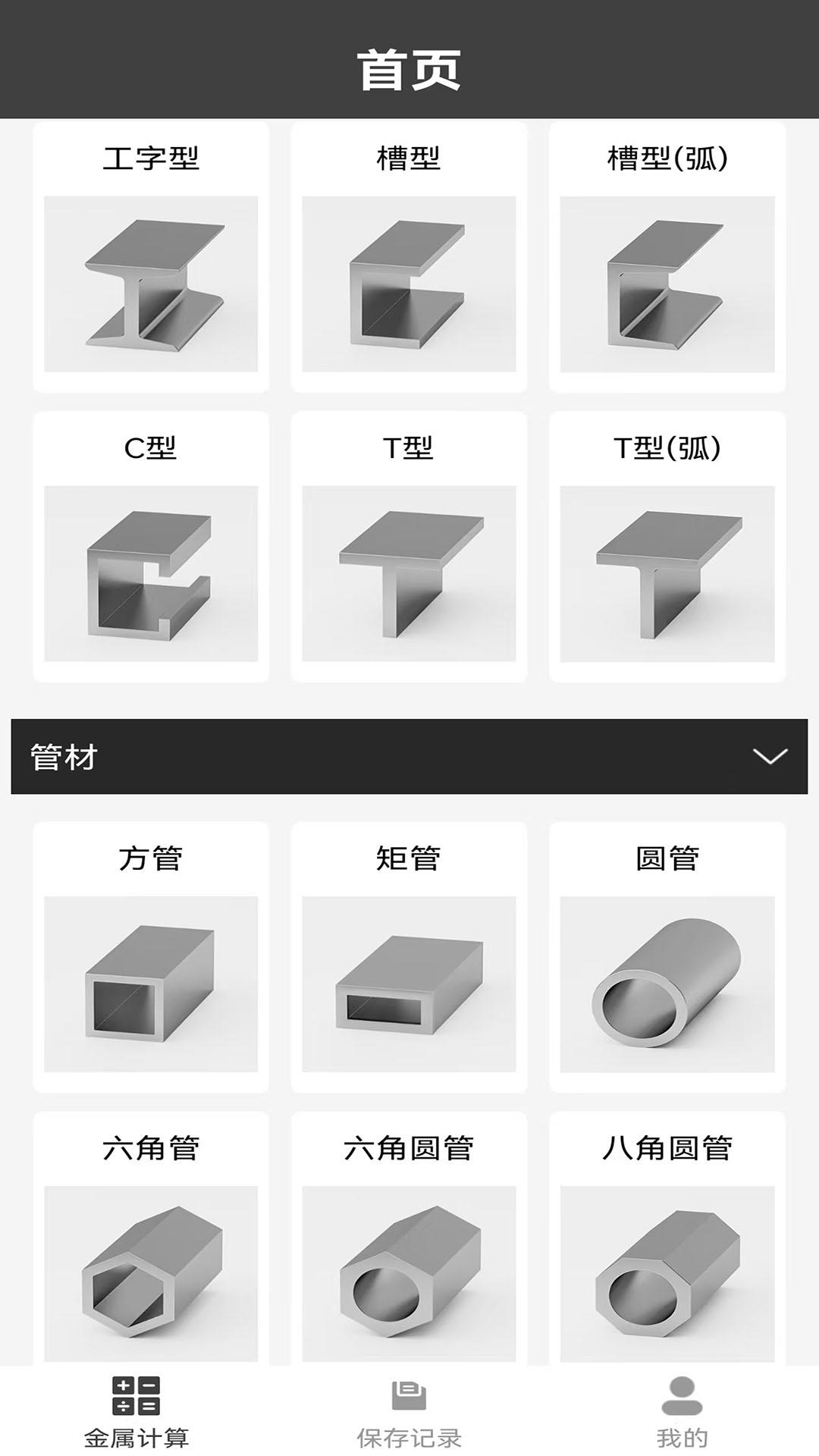Image resolution: width=819 pixels, height=1456 pixels.
Task: Select the 工字型 I-beam profile icon
Action: coord(152,284)
